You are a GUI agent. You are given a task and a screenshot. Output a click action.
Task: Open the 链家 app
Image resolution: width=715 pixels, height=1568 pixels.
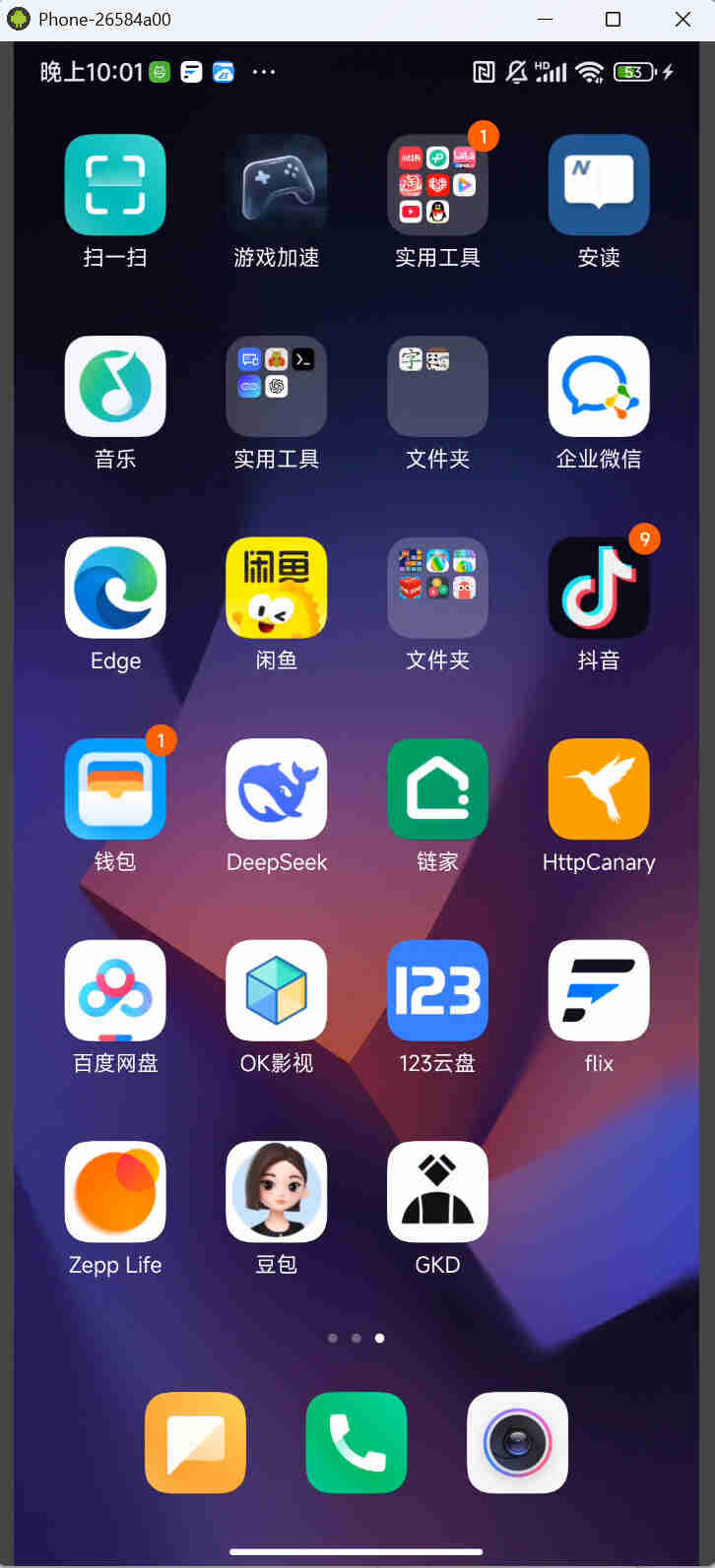[437, 788]
